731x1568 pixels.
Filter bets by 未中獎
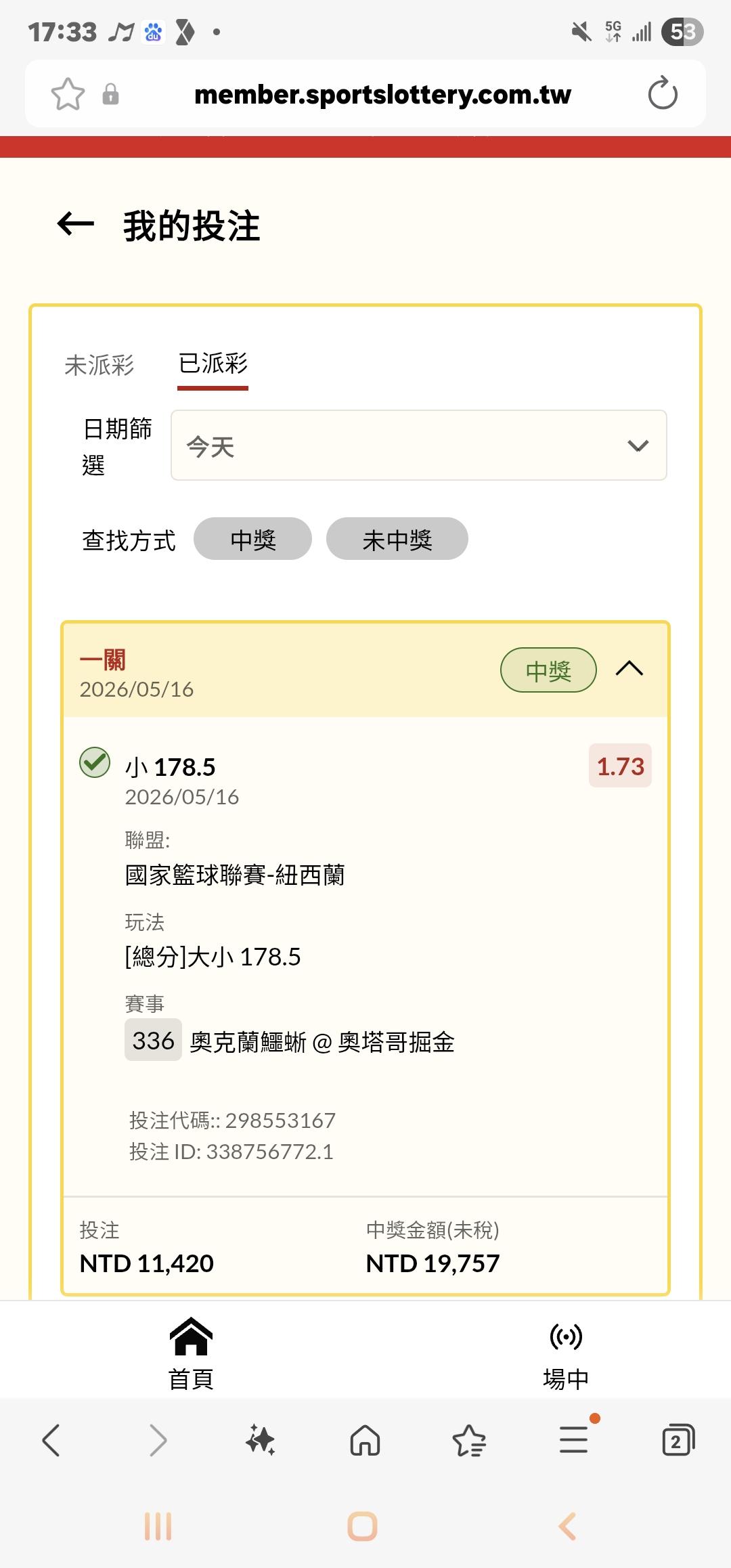tap(397, 539)
